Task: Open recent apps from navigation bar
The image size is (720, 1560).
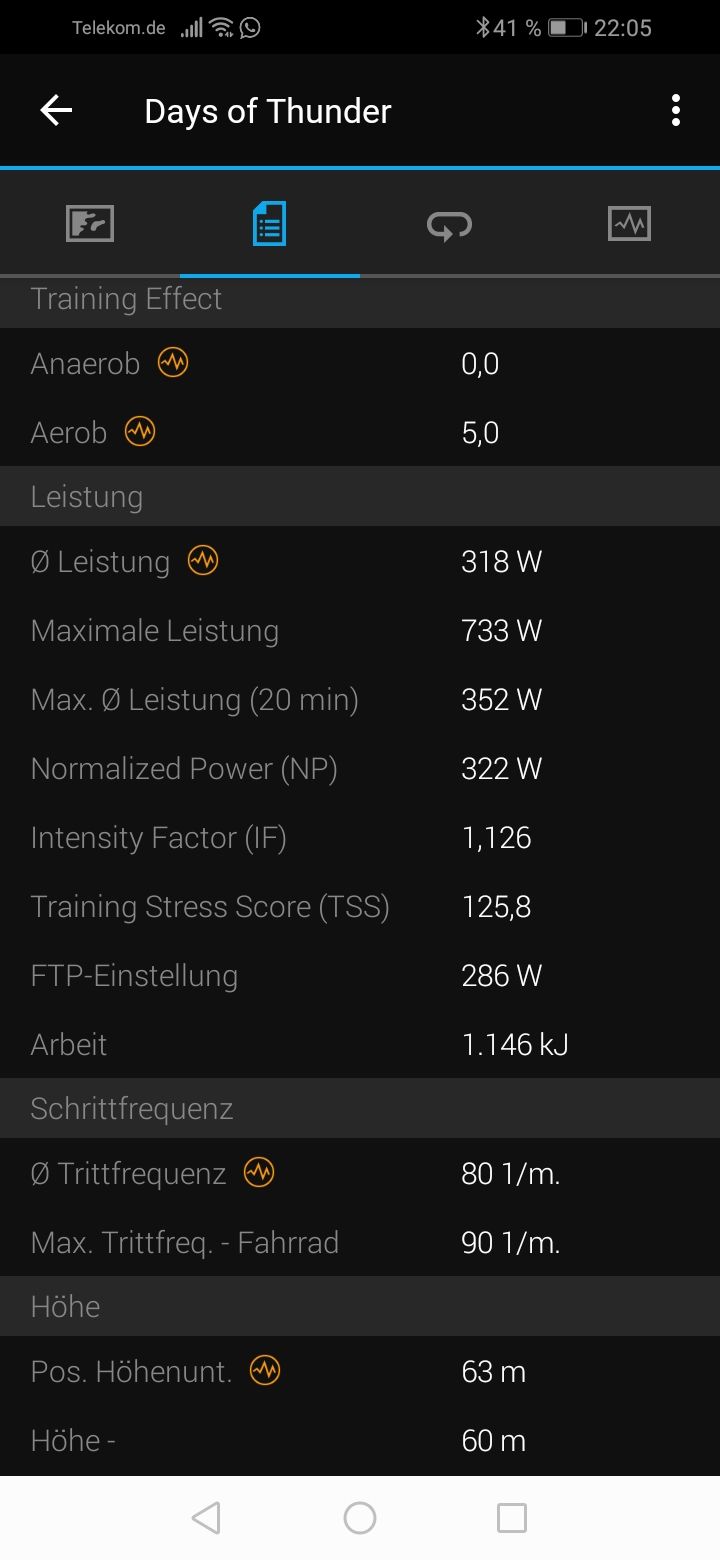Action: pyautogui.click(x=511, y=1518)
